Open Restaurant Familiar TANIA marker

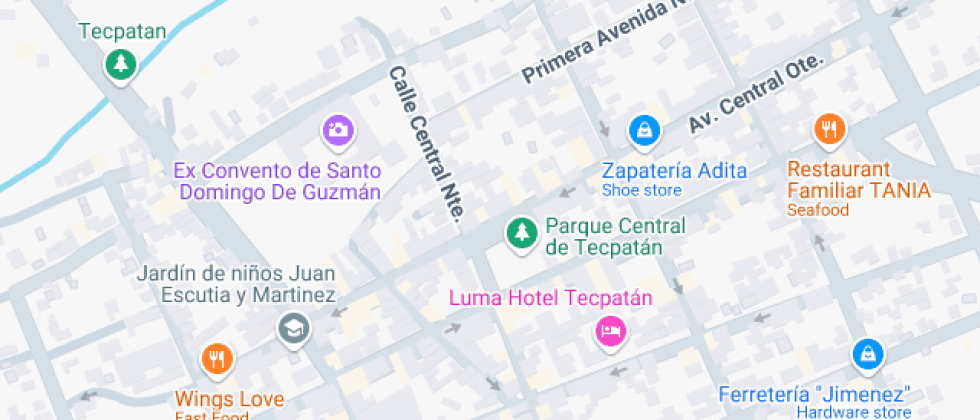tap(830, 128)
